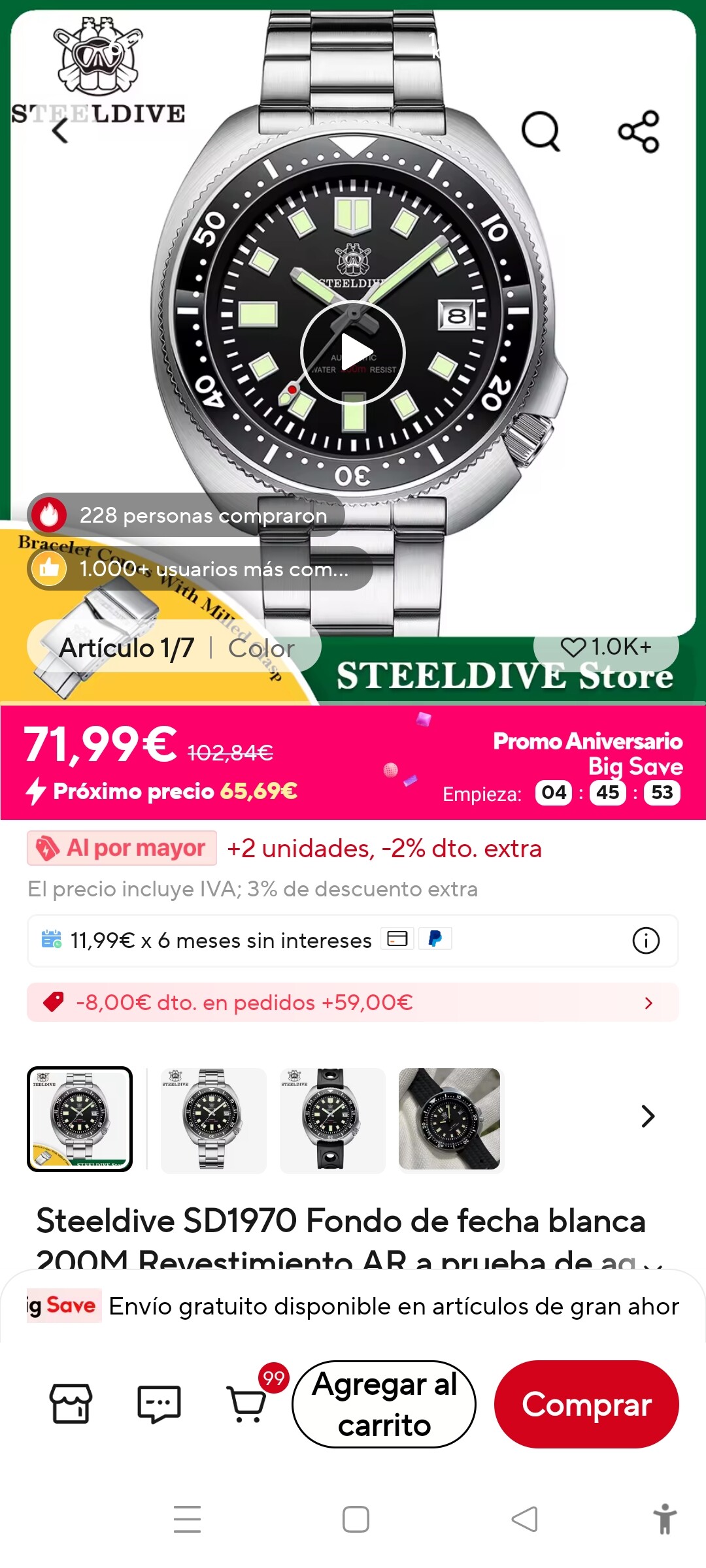Image resolution: width=706 pixels, height=1568 pixels.
Task: Go back using the top-left arrow
Action: click(x=60, y=131)
